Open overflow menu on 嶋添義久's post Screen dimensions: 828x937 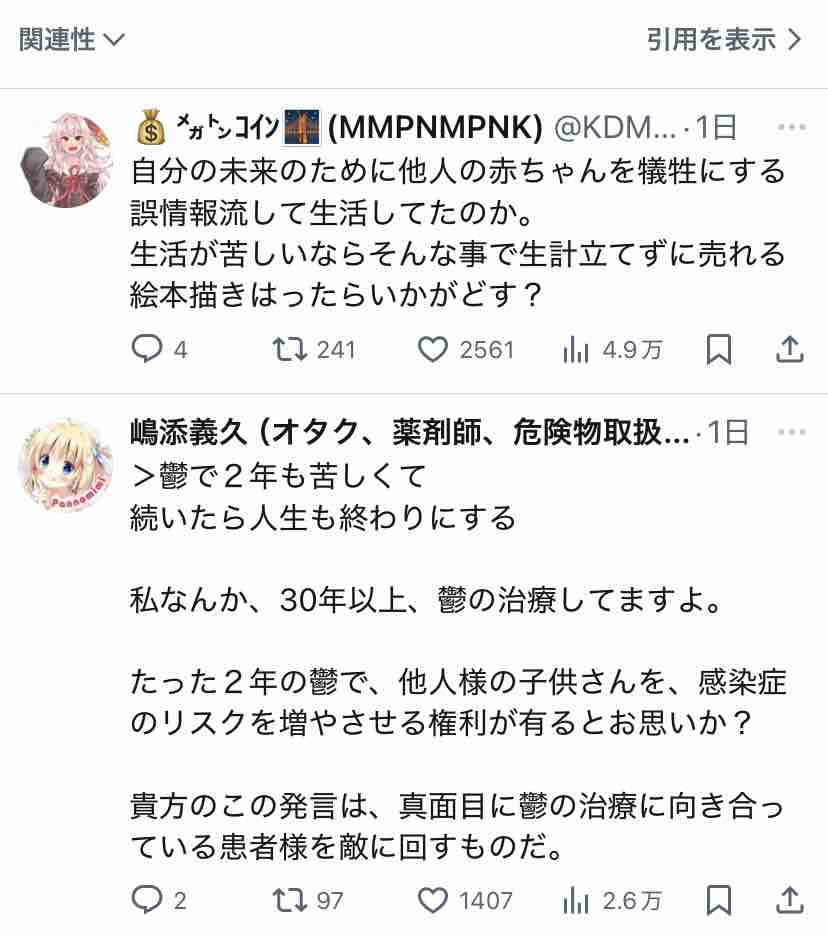(792, 432)
